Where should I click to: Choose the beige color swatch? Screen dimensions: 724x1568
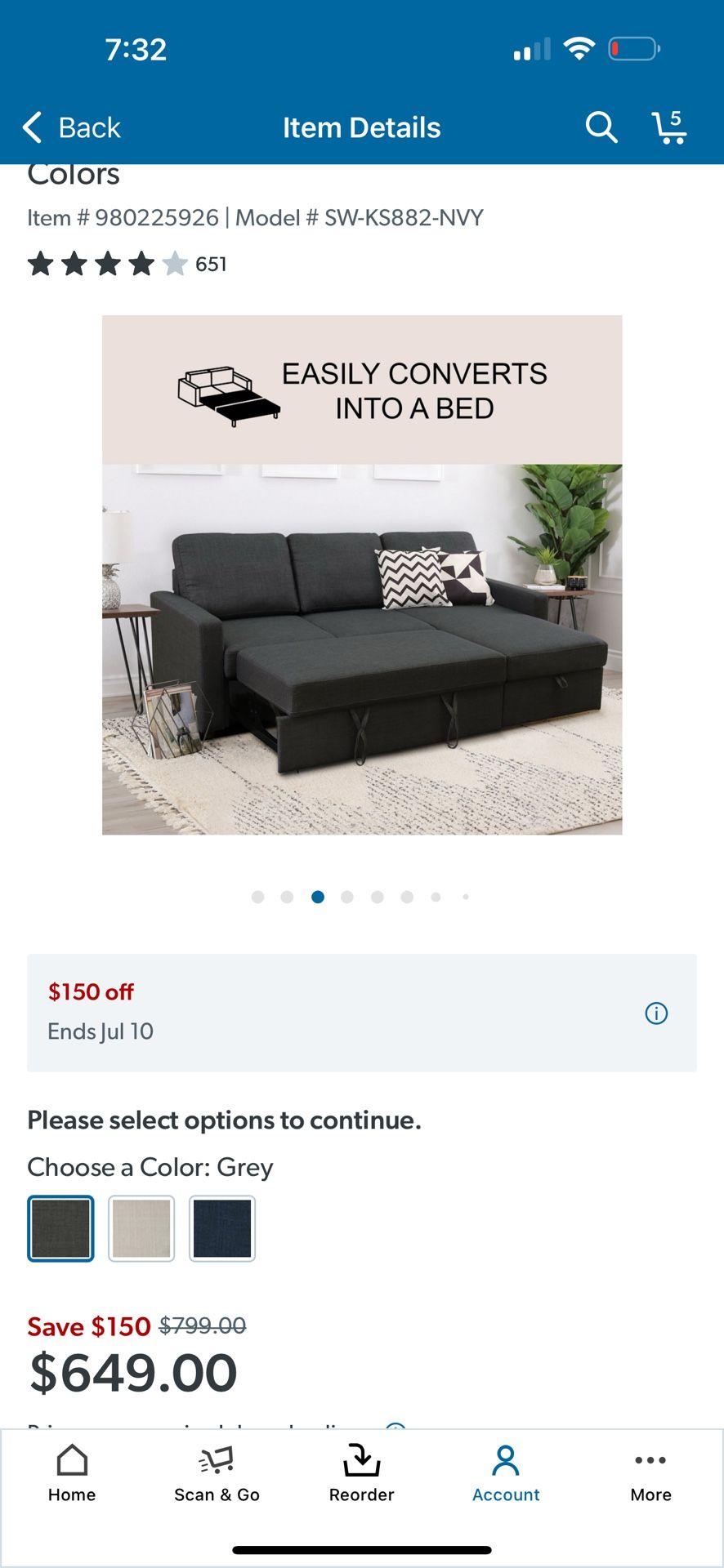pos(141,1228)
